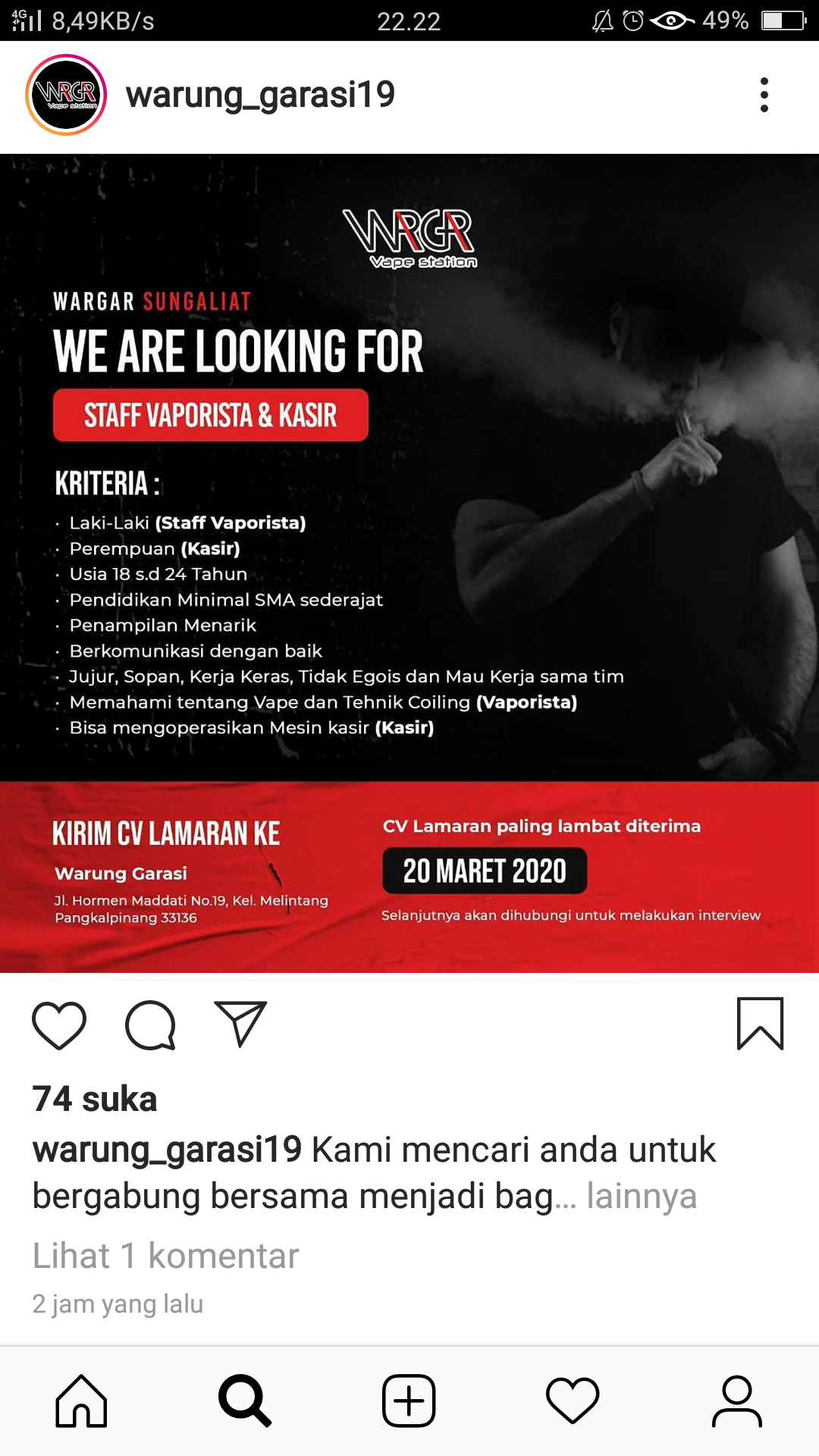This screenshot has height=1456, width=819.
Task: Share the post via paper plane icon
Action: pyautogui.click(x=240, y=1024)
